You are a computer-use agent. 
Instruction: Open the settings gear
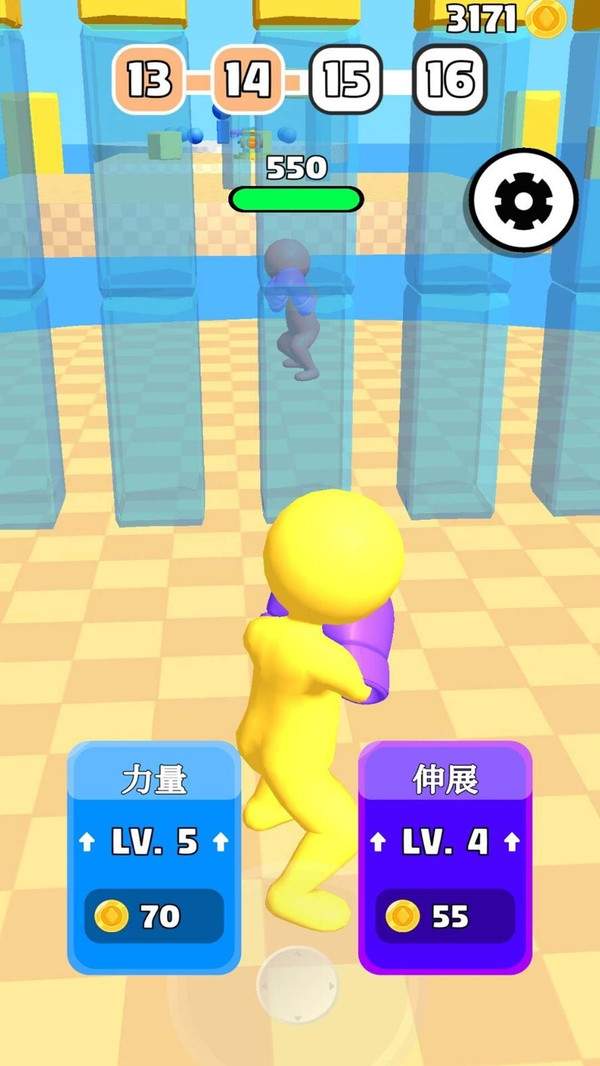click(522, 201)
